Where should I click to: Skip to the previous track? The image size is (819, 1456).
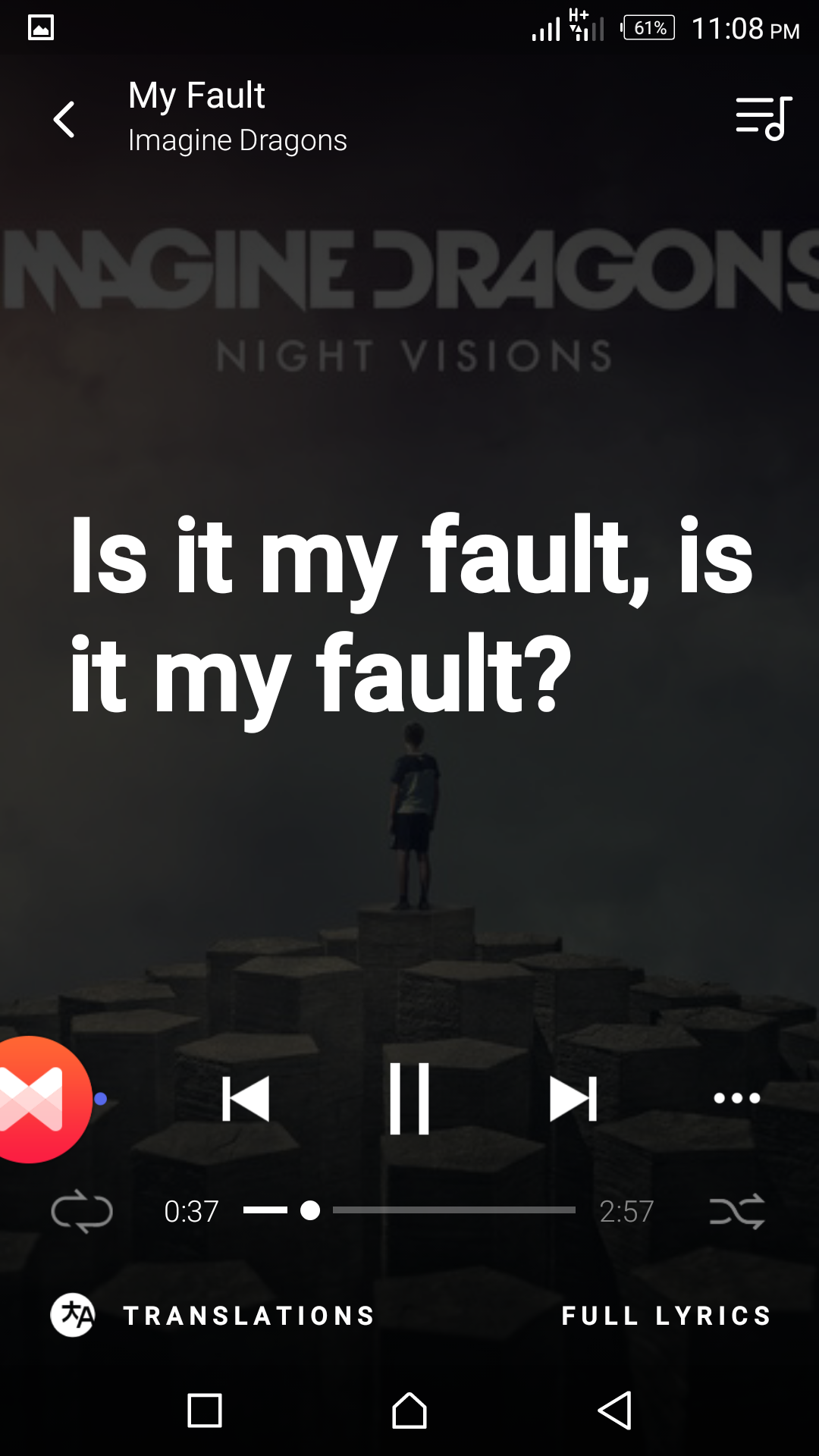246,1098
